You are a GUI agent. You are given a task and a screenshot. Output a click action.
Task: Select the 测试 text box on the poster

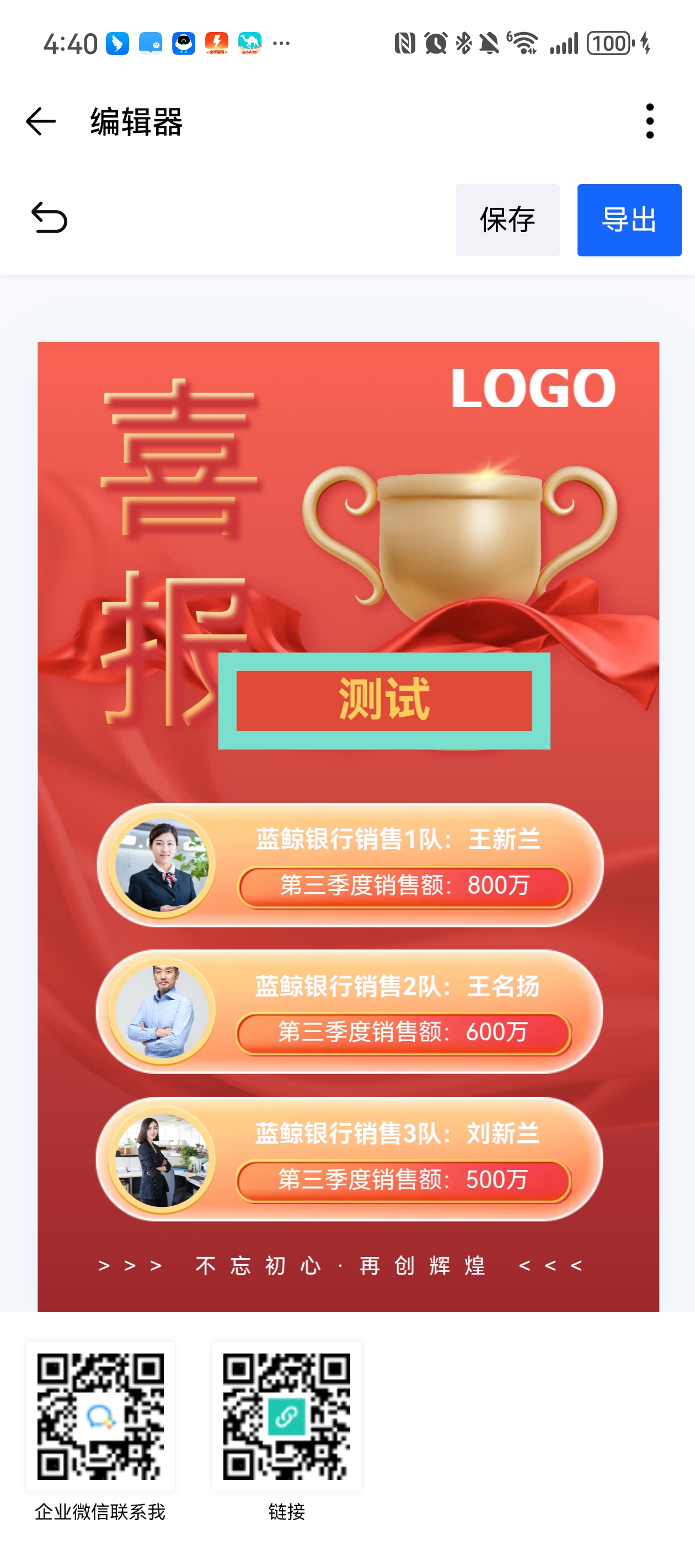click(x=384, y=700)
